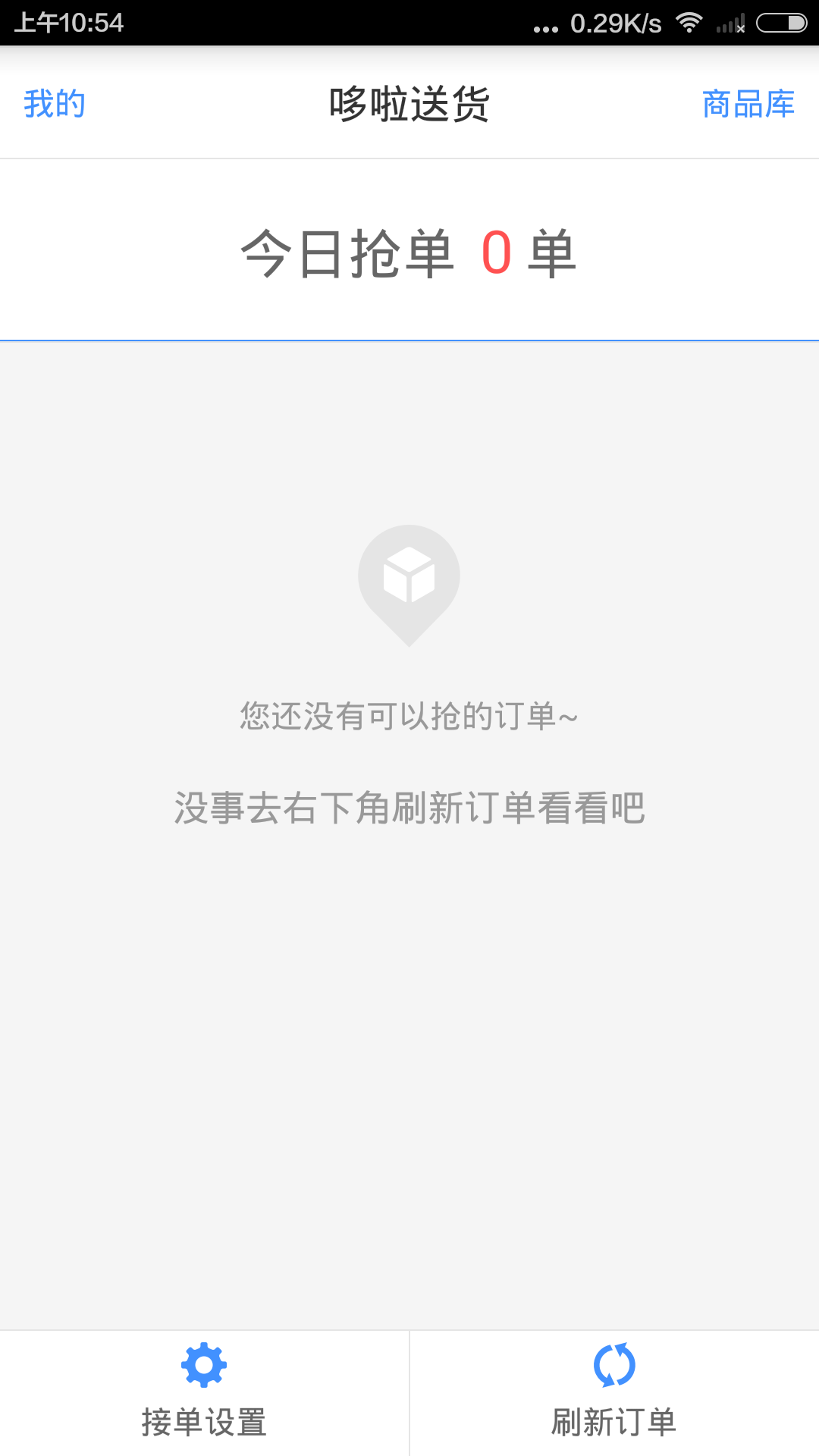This screenshot has width=819, height=1456.
Task: Open 商品库 product library
Action: point(748,104)
